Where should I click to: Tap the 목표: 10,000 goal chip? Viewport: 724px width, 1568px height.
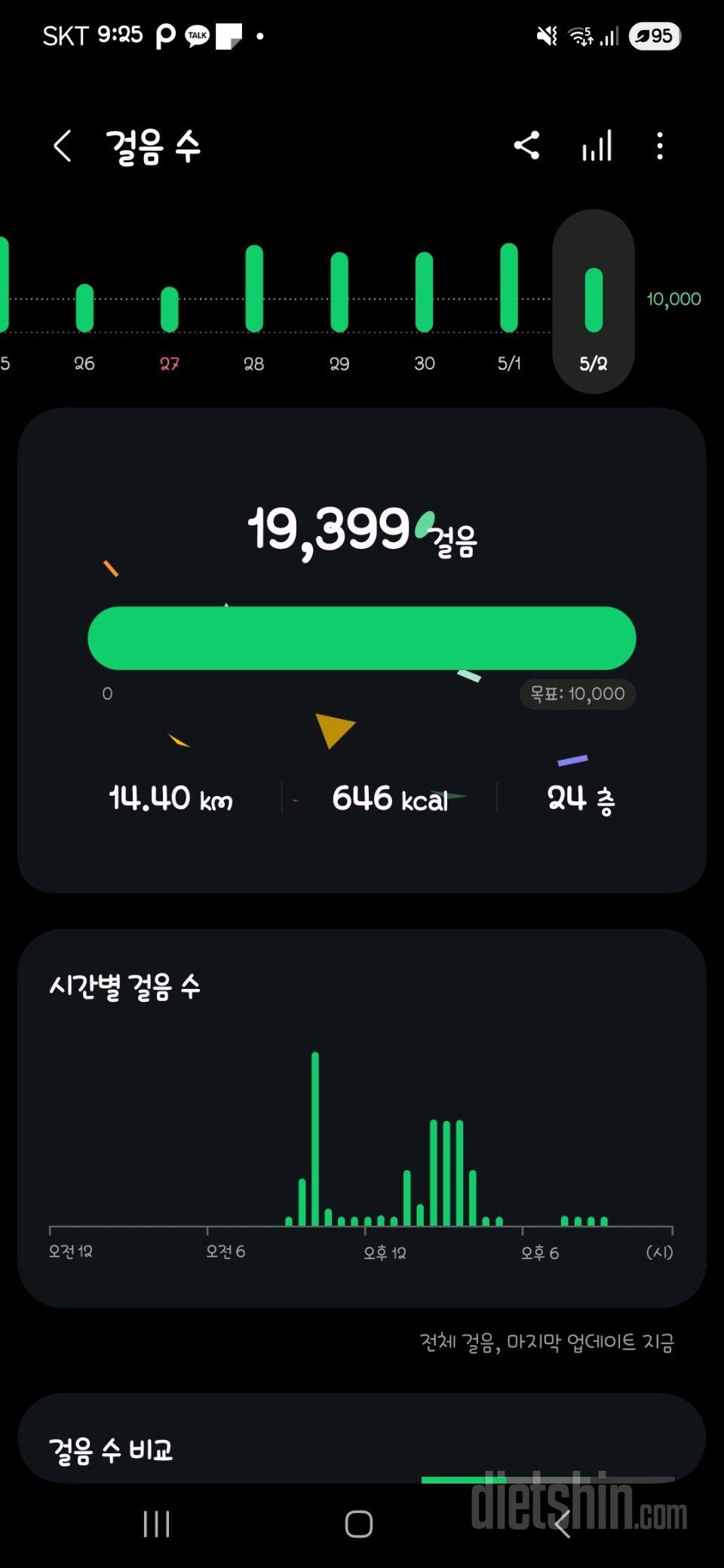(578, 694)
